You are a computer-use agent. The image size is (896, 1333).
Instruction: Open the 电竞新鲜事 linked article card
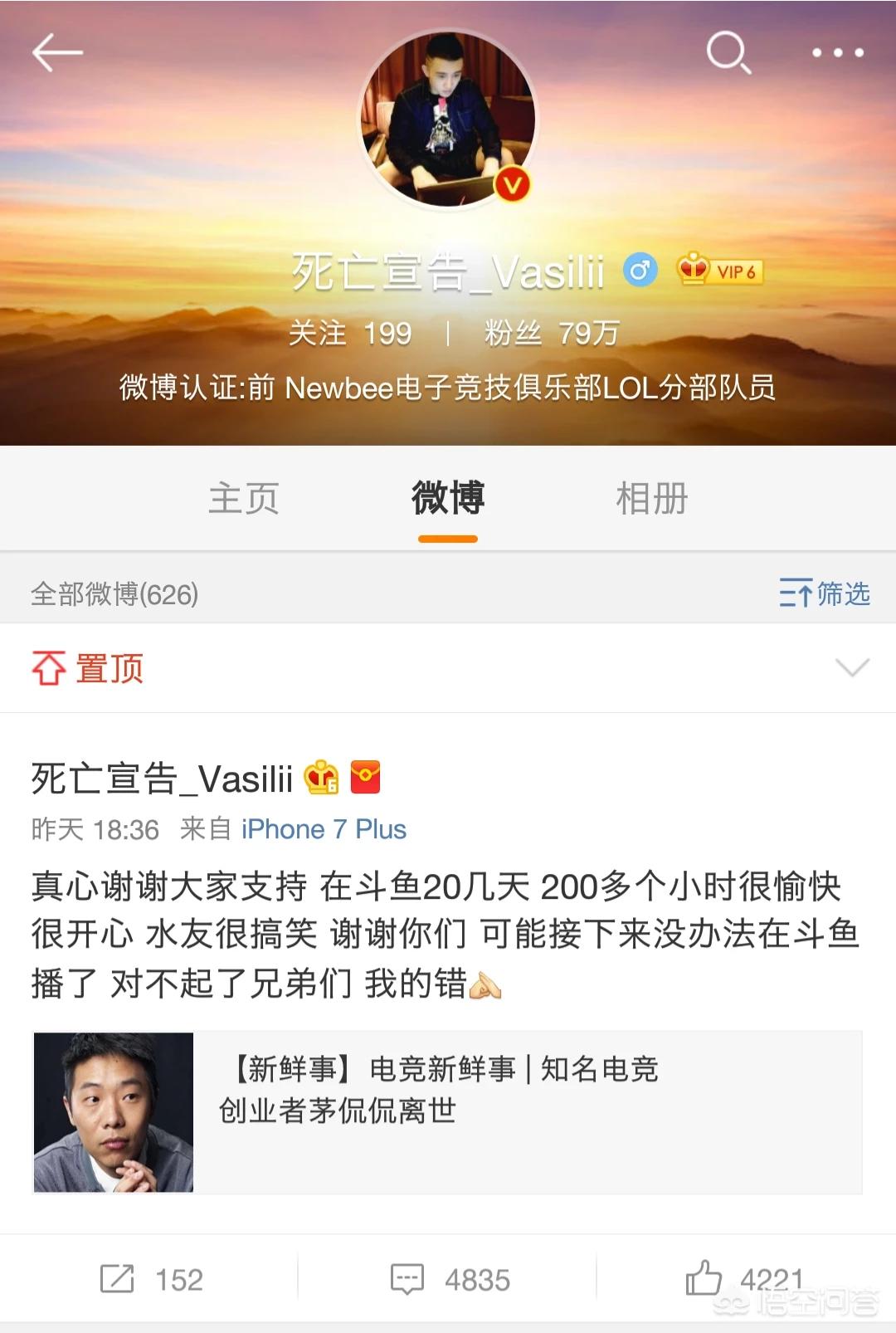click(x=447, y=1112)
